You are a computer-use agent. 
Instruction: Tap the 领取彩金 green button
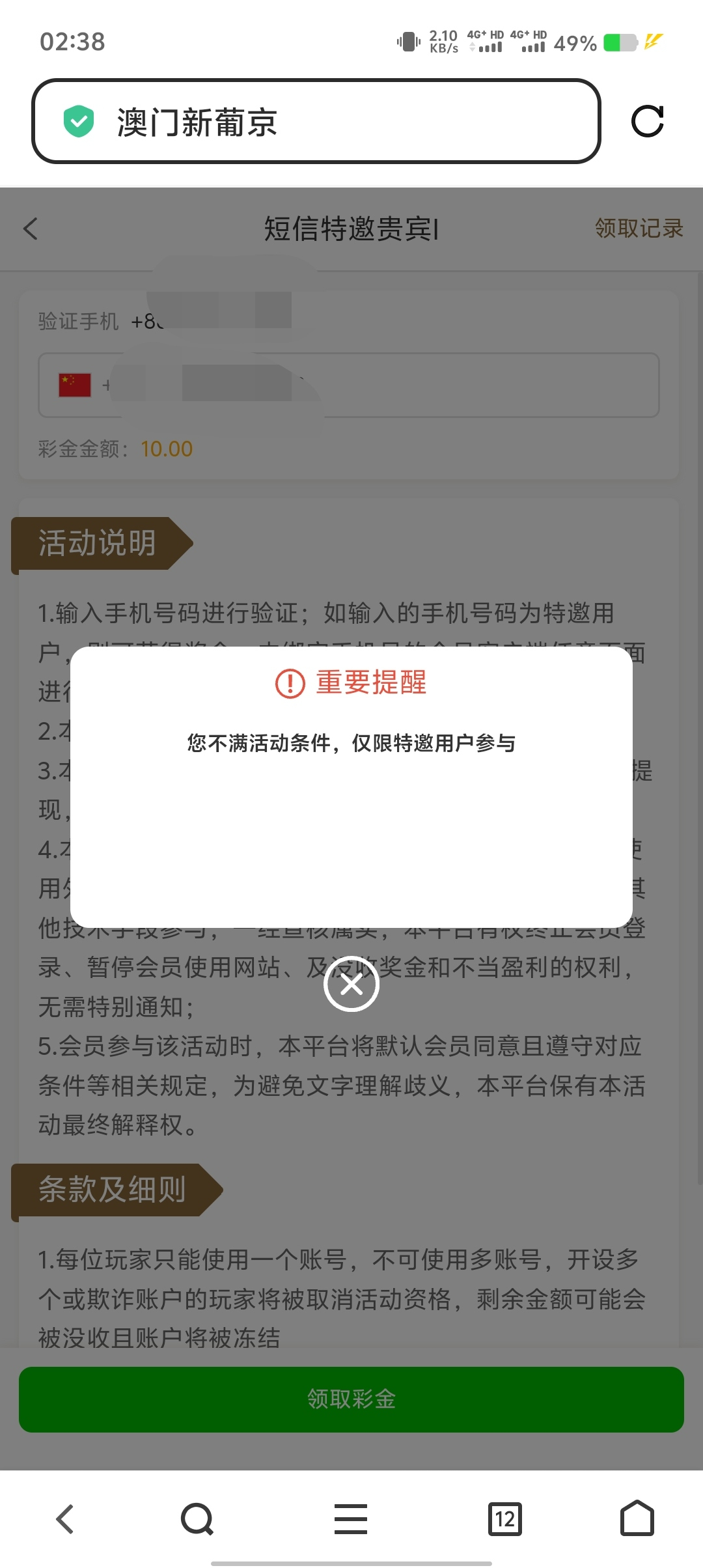click(351, 1399)
